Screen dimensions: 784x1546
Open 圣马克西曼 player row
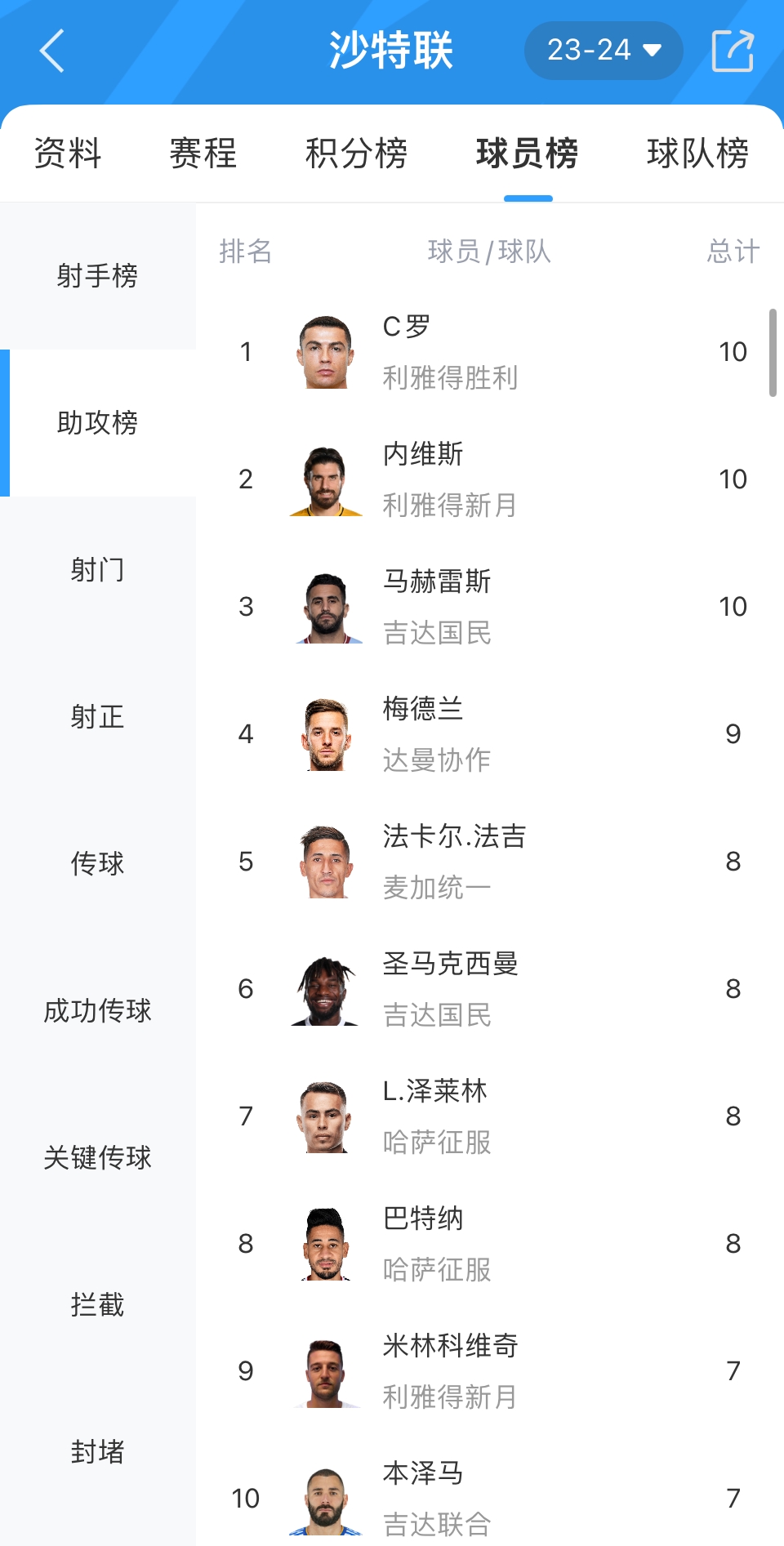[488, 989]
